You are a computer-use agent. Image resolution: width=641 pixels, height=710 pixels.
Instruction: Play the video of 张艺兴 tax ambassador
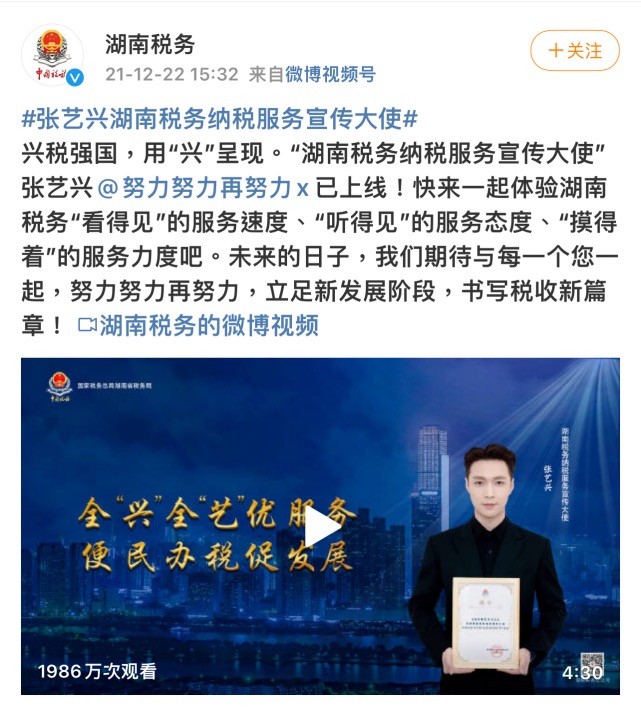point(321,526)
